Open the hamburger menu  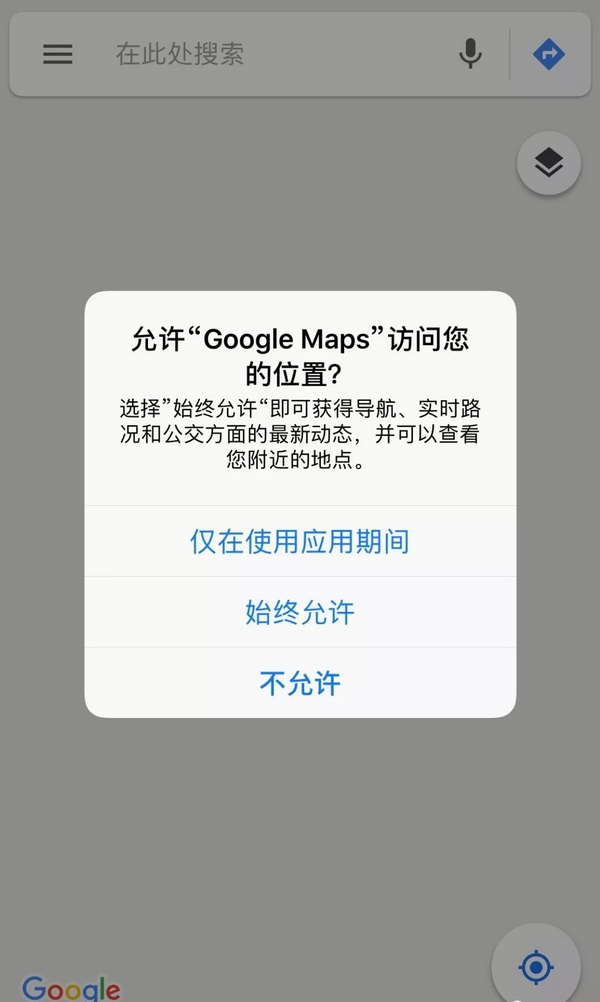coord(58,54)
